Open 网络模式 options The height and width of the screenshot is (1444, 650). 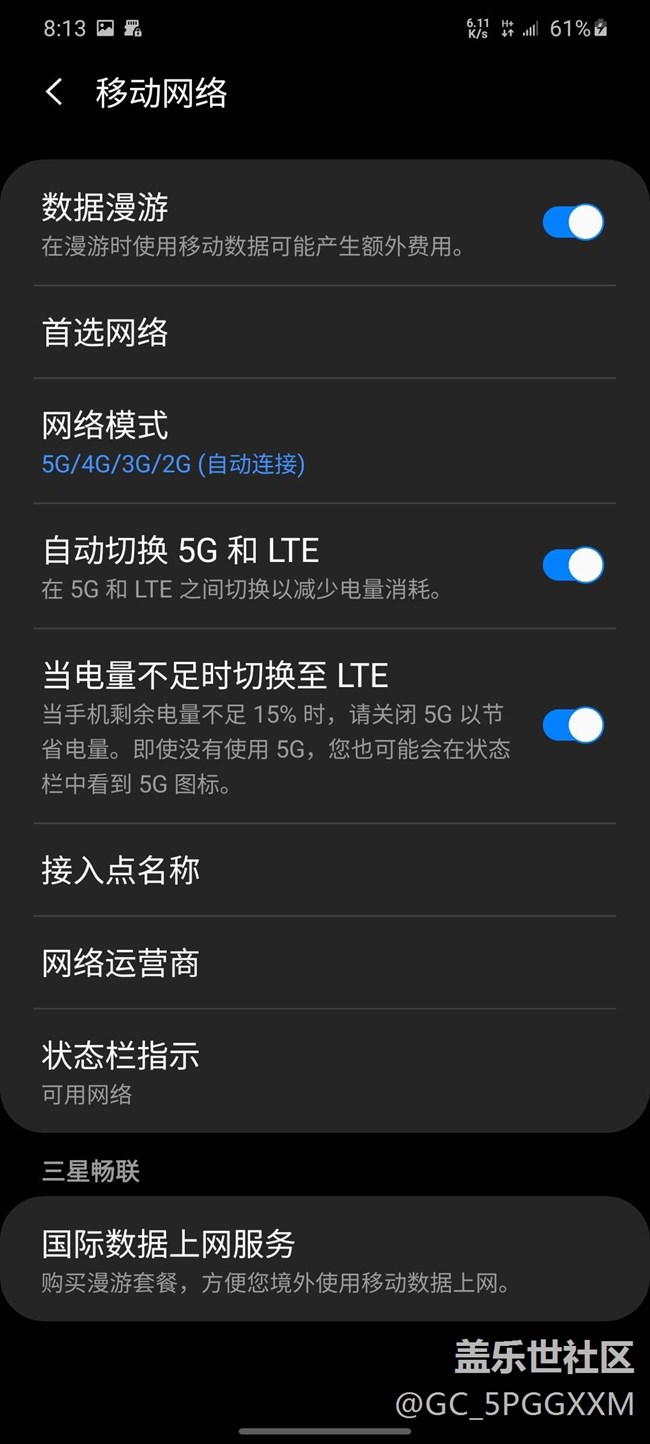click(324, 441)
